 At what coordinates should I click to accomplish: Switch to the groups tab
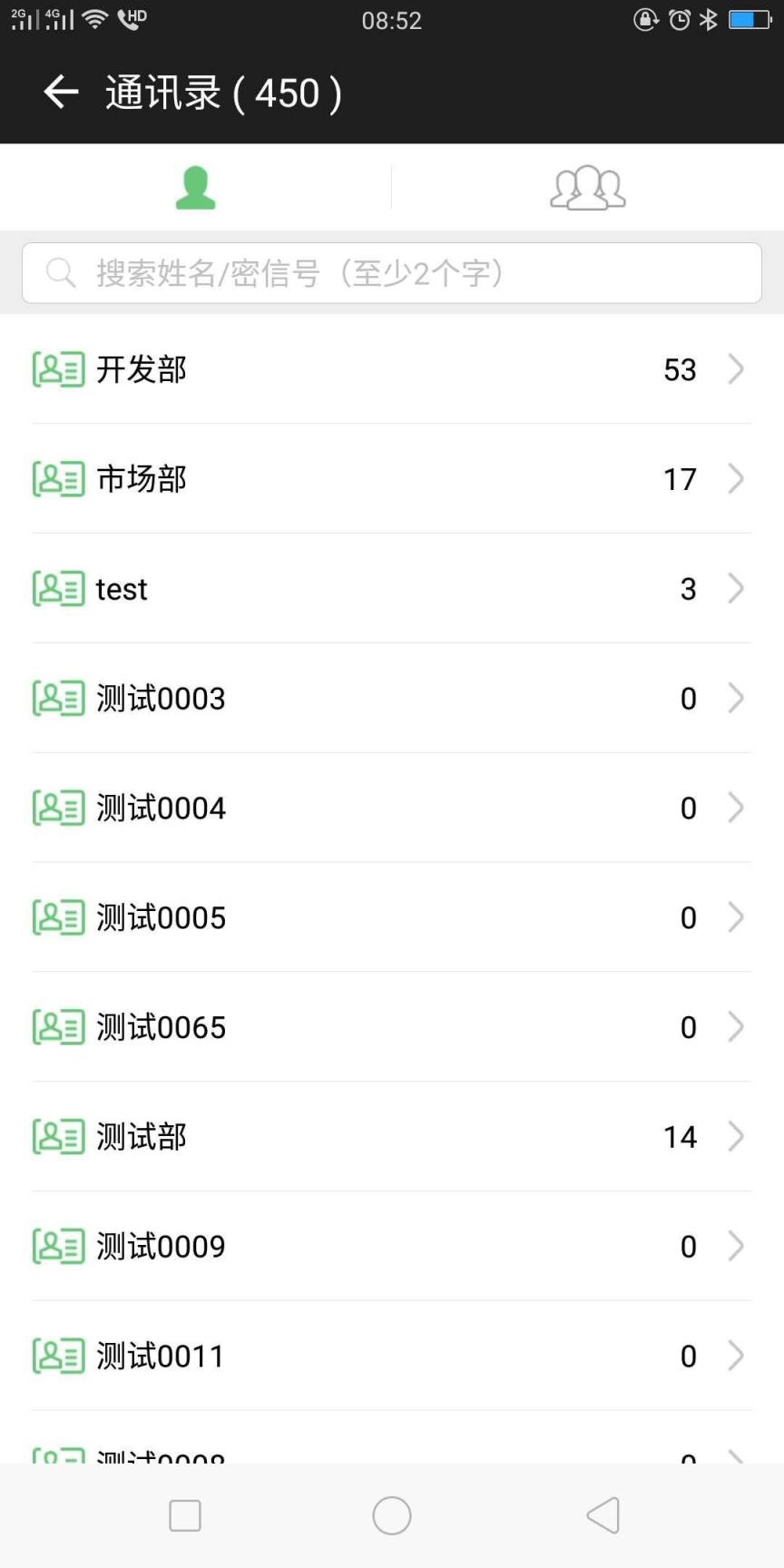pyautogui.click(x=588, y=188)
